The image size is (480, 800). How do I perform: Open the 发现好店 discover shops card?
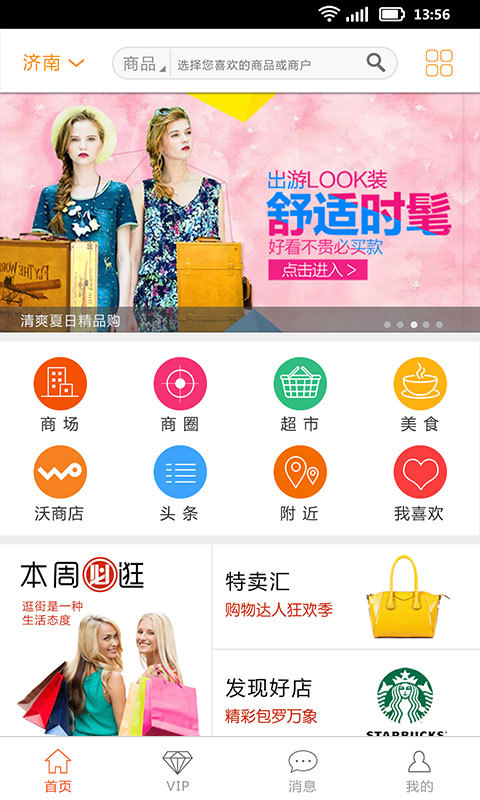[346, 694]
